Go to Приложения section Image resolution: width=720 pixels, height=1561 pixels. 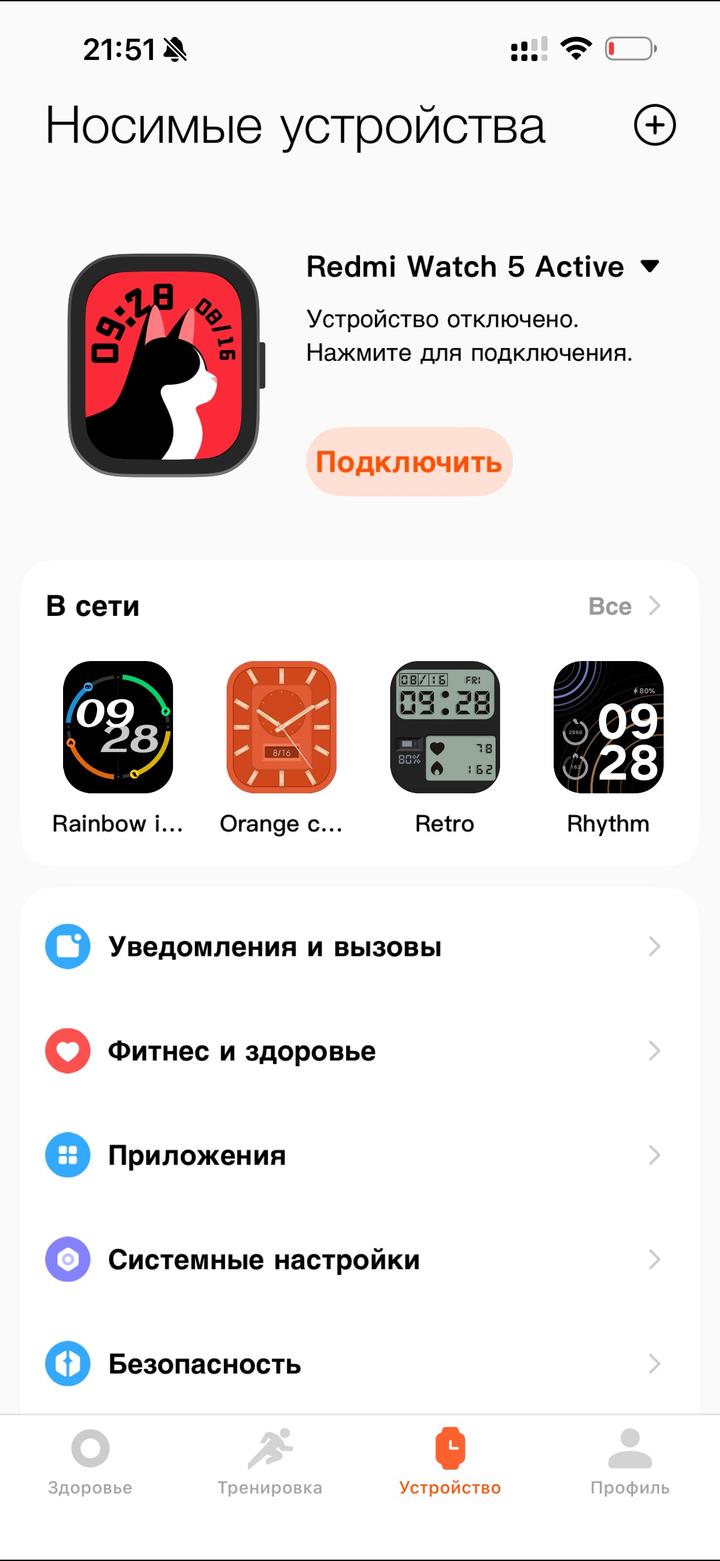360,1155
